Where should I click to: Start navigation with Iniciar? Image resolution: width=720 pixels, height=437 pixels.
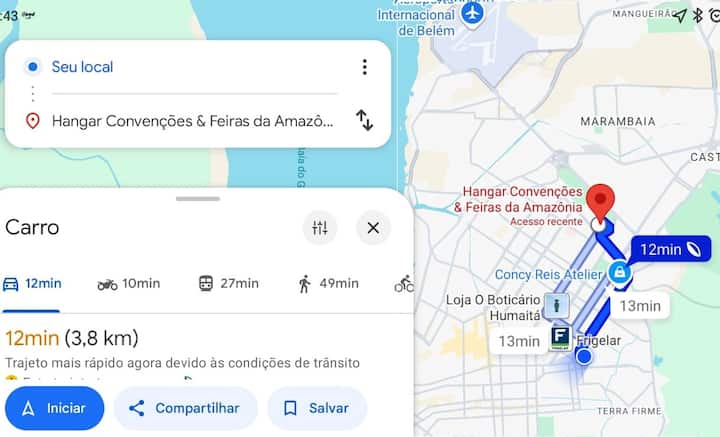coord(54,408)
